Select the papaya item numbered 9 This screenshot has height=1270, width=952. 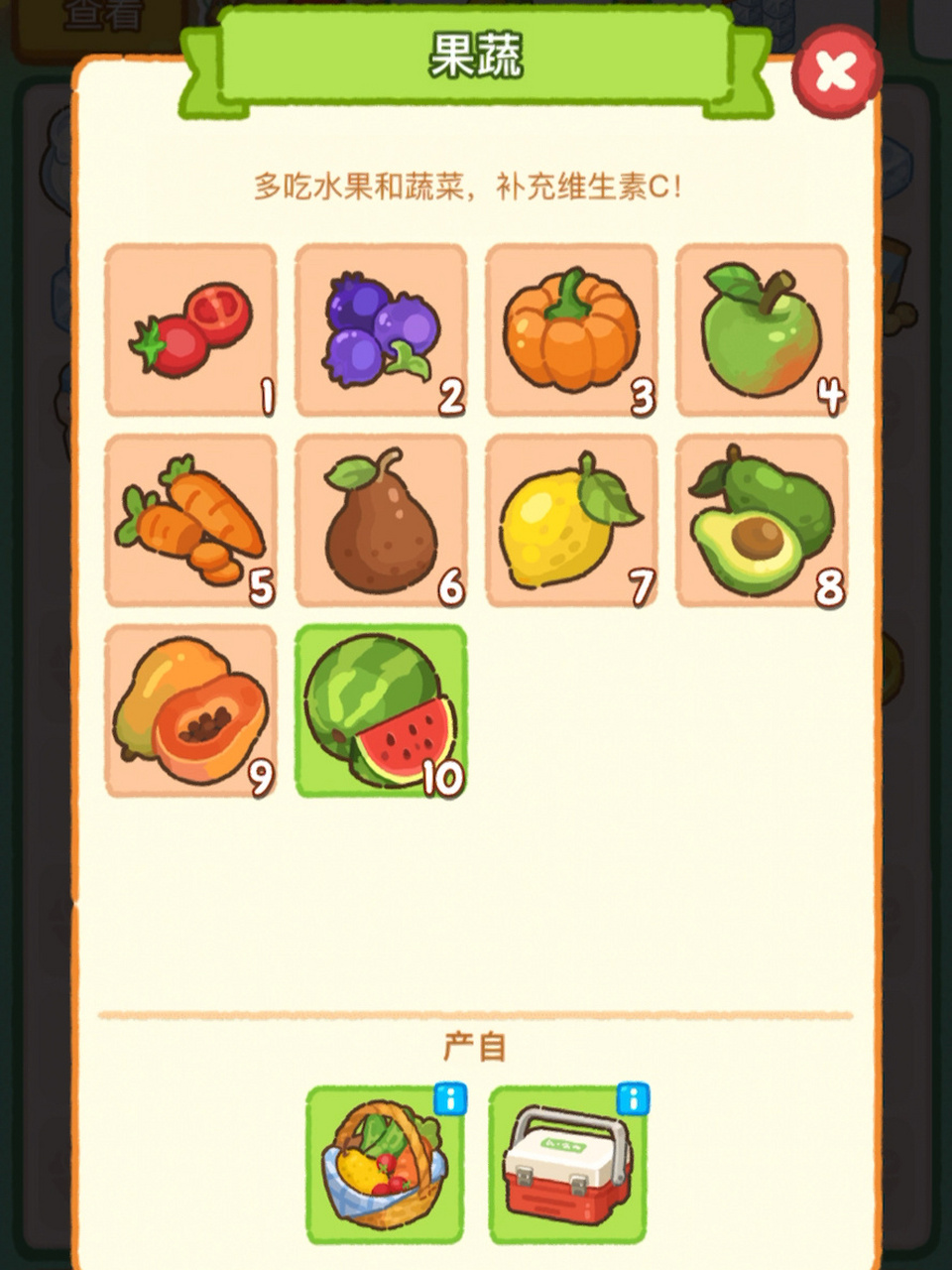click(190, 711)
